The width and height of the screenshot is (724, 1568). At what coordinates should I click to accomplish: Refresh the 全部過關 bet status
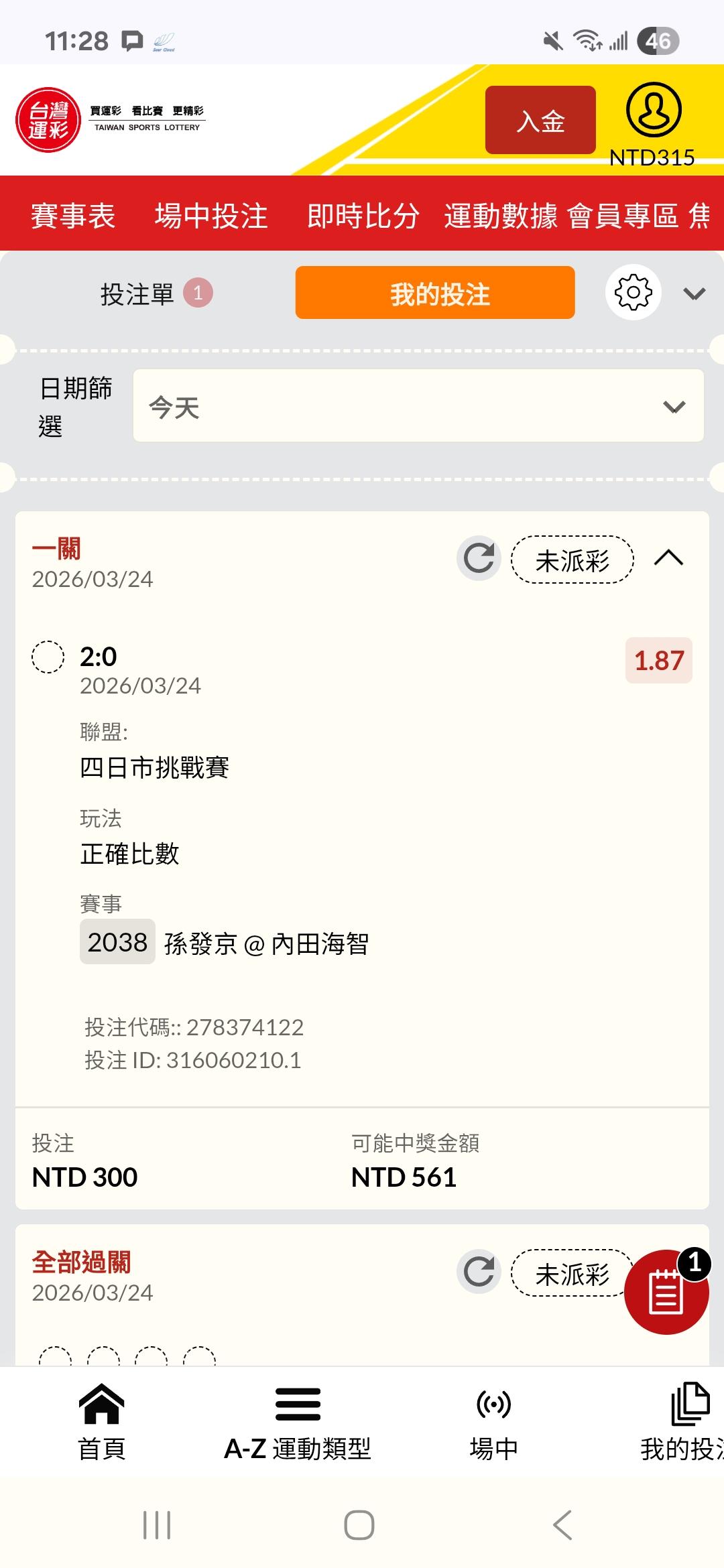pos(479,1272)
